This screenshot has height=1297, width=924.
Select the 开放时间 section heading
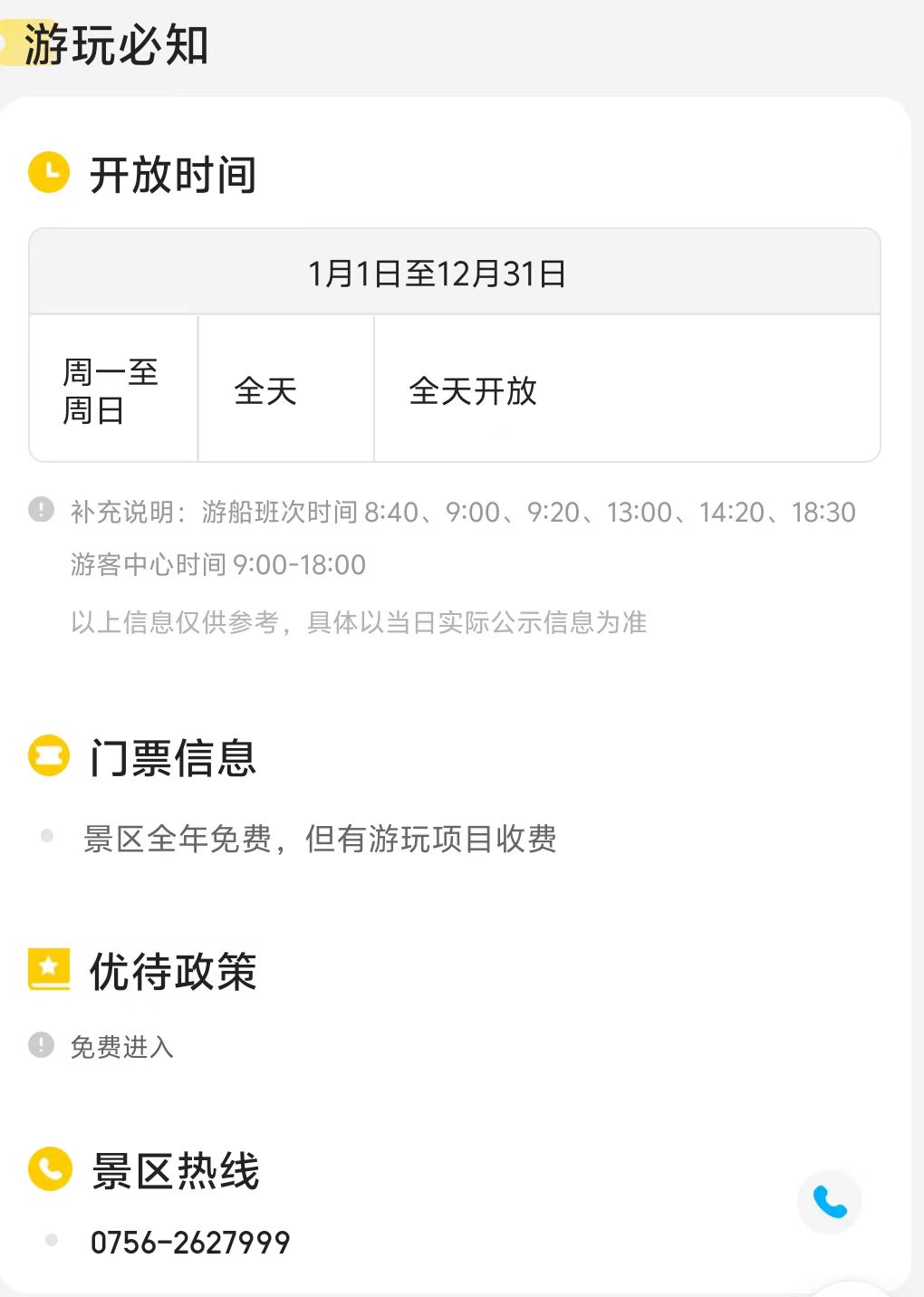[172, 174]
